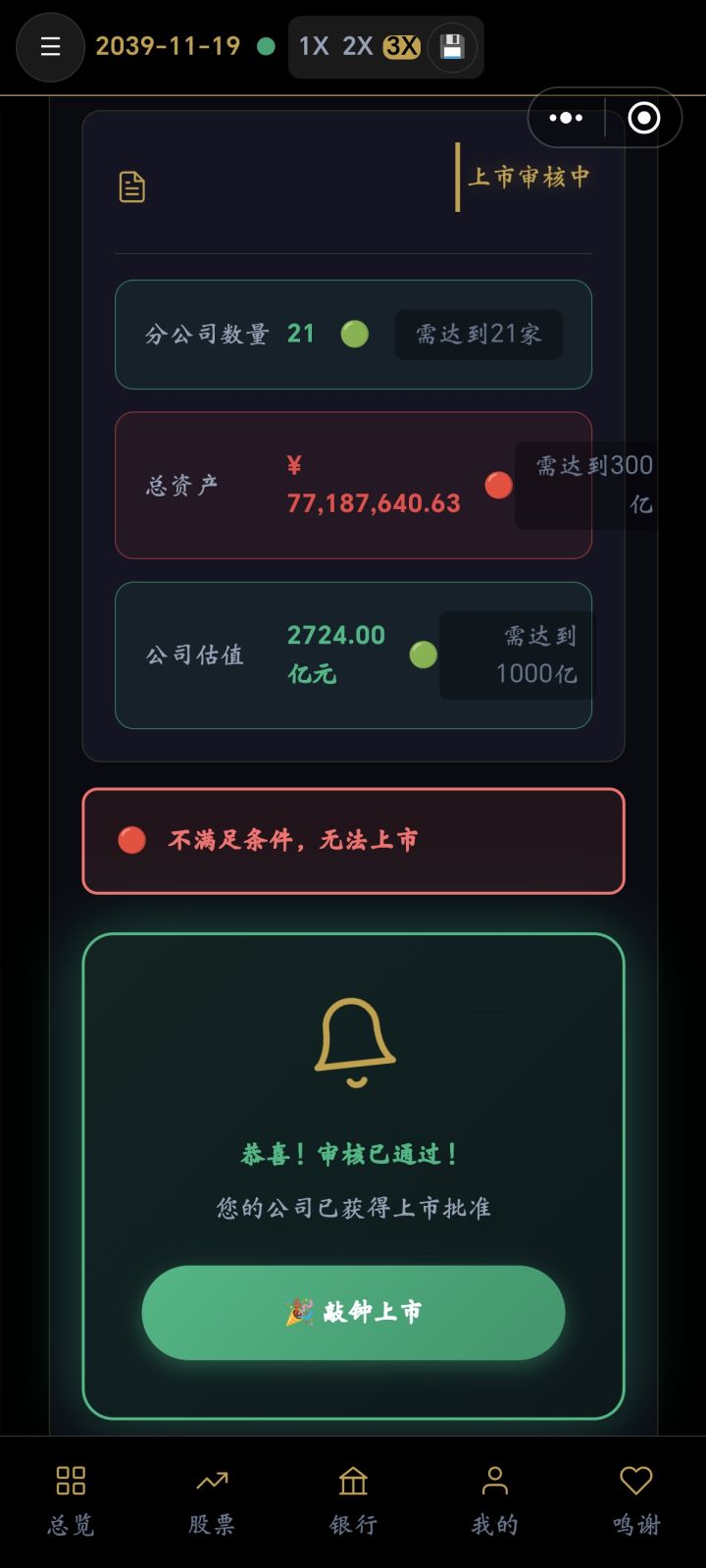Click the save/disk icon in the top bar
Screen dimensions: 706x1568
point(451,47)
